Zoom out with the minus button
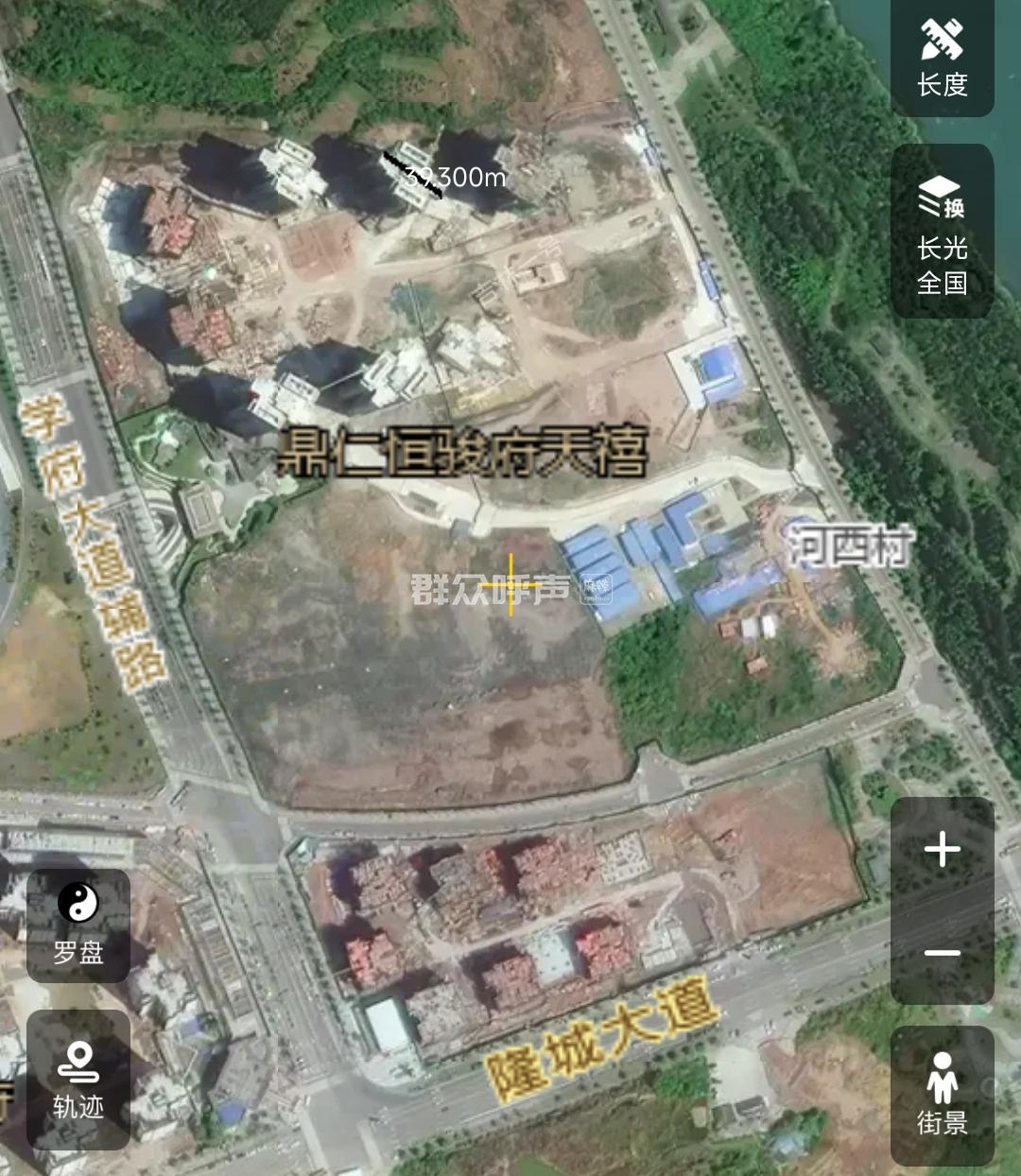 click(x=942, y=953)
